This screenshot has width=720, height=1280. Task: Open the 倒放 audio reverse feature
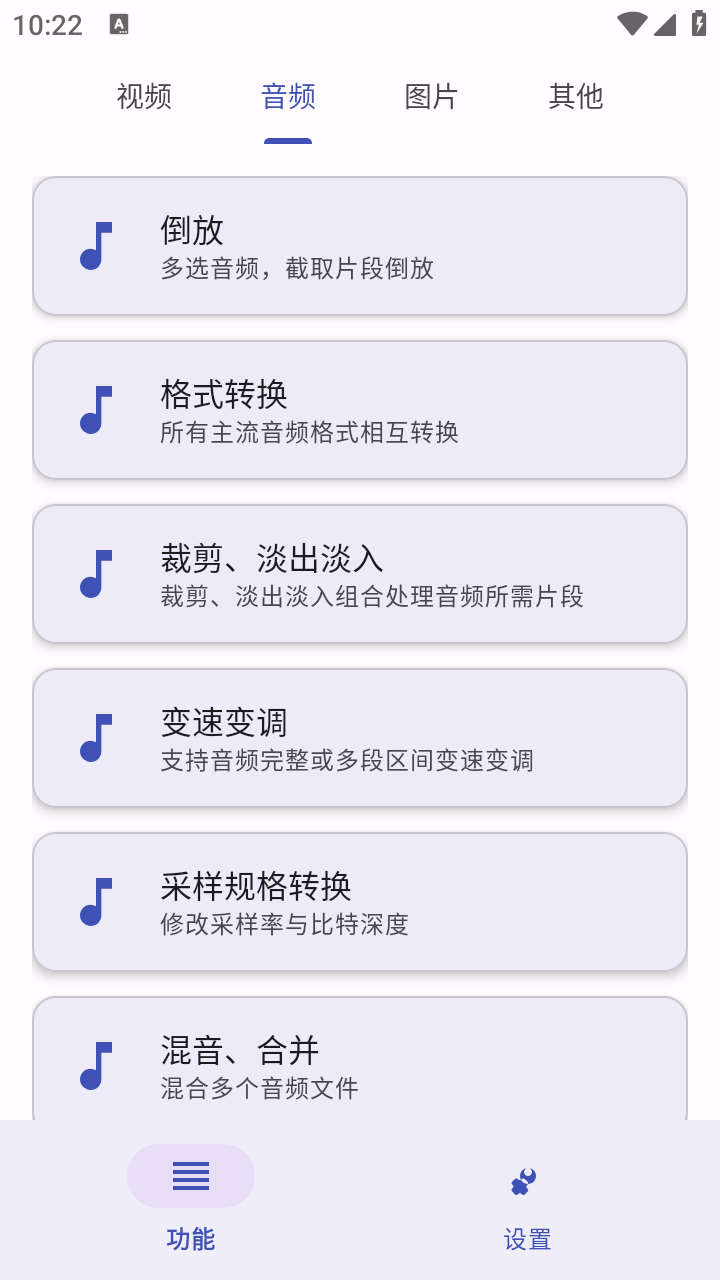pos(359,245)
